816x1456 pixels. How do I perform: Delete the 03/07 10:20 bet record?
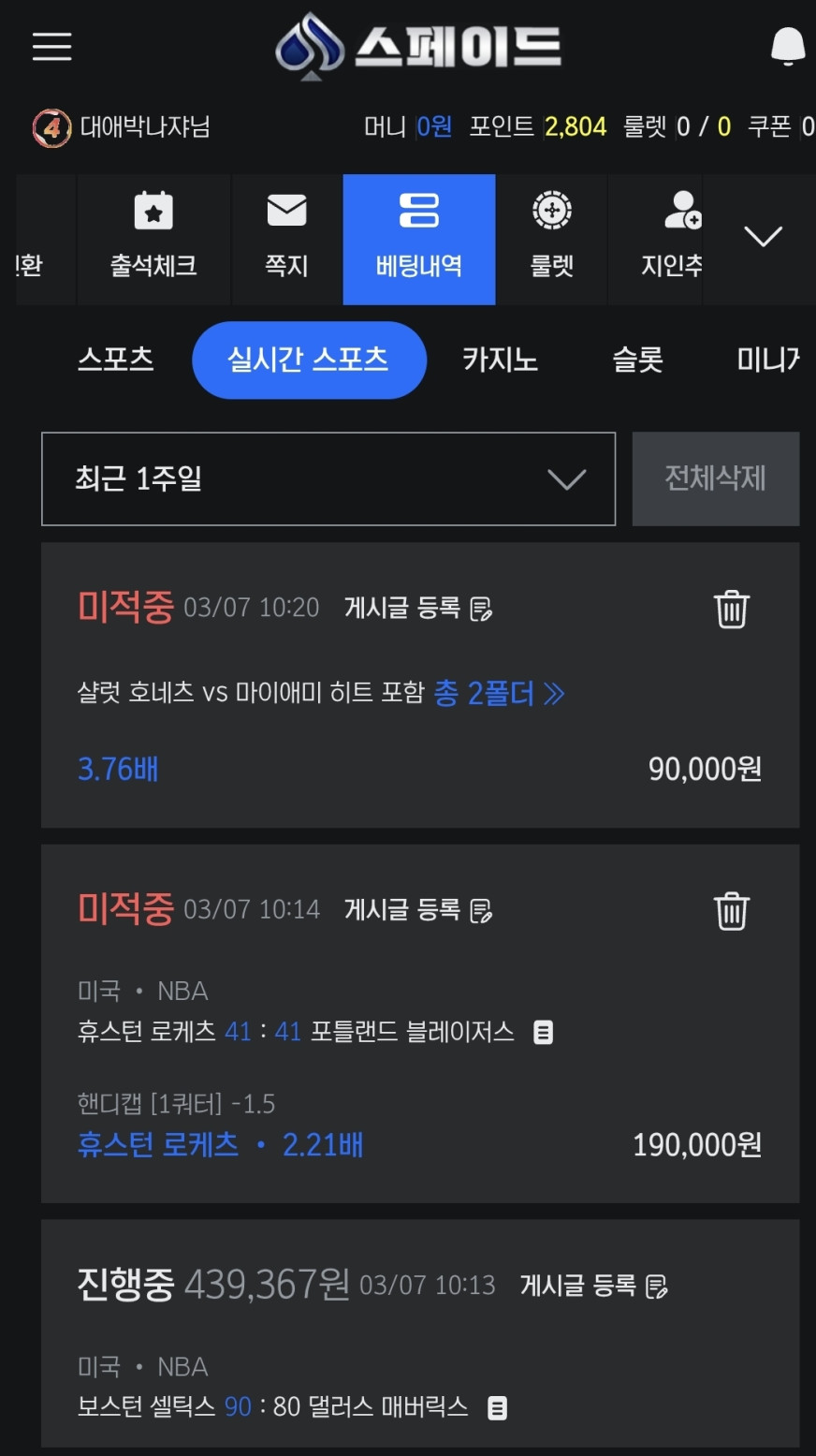click(x=732, y=609)
